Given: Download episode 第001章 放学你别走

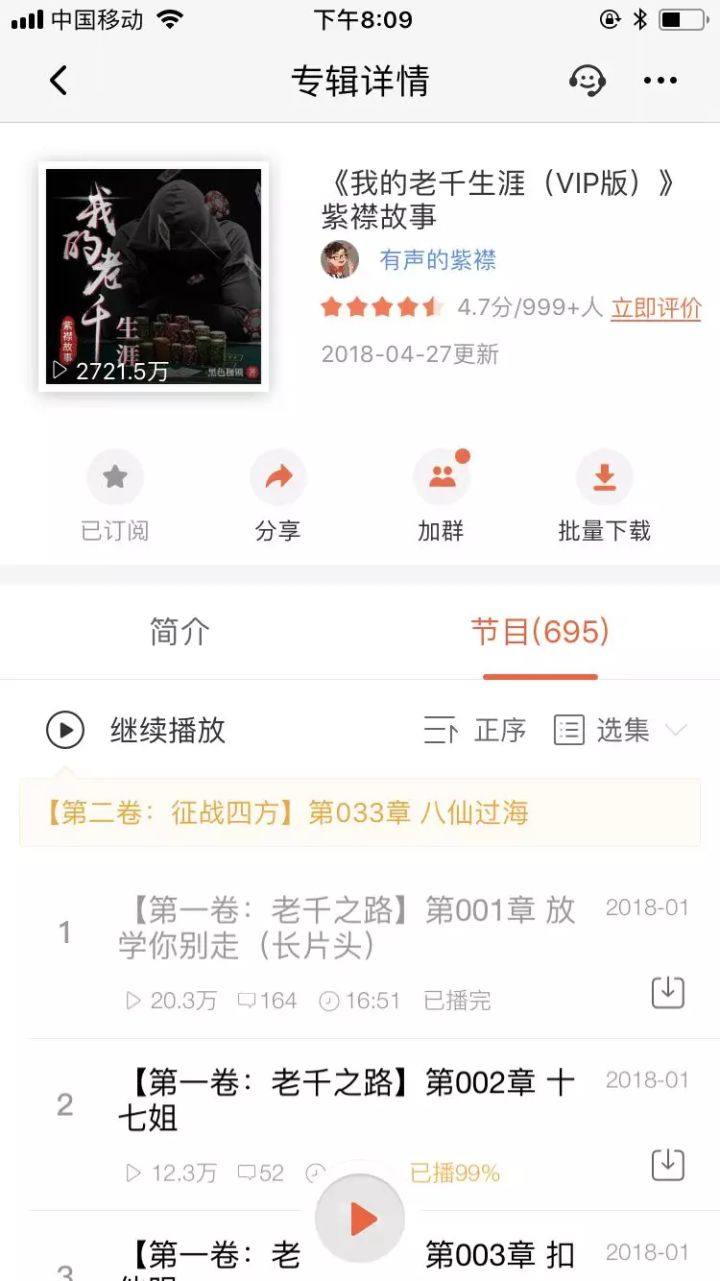Looking at the screenshot, I should tap(668, 992).
